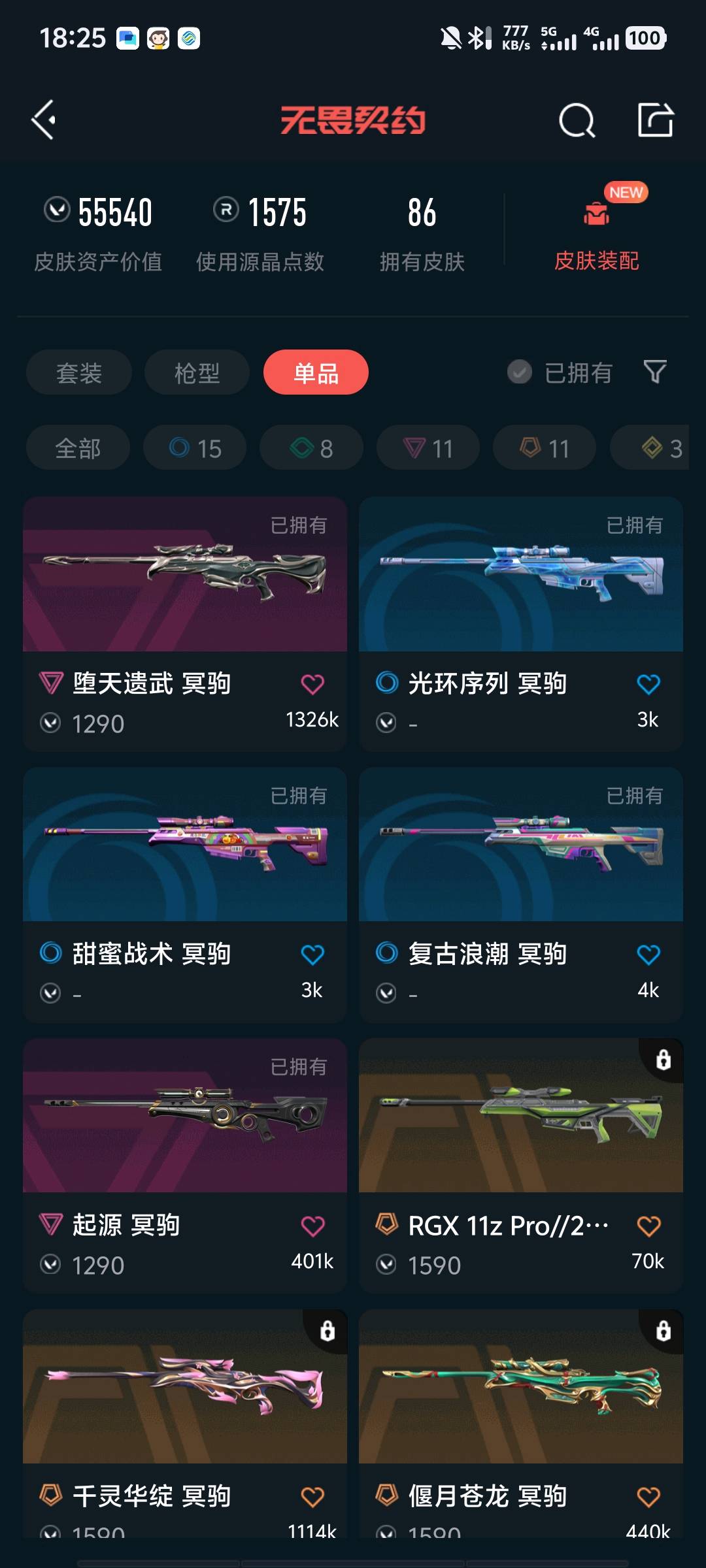Go back using the top-left arrow
The width and height of the screenshot is (706, 1568).
44,120
